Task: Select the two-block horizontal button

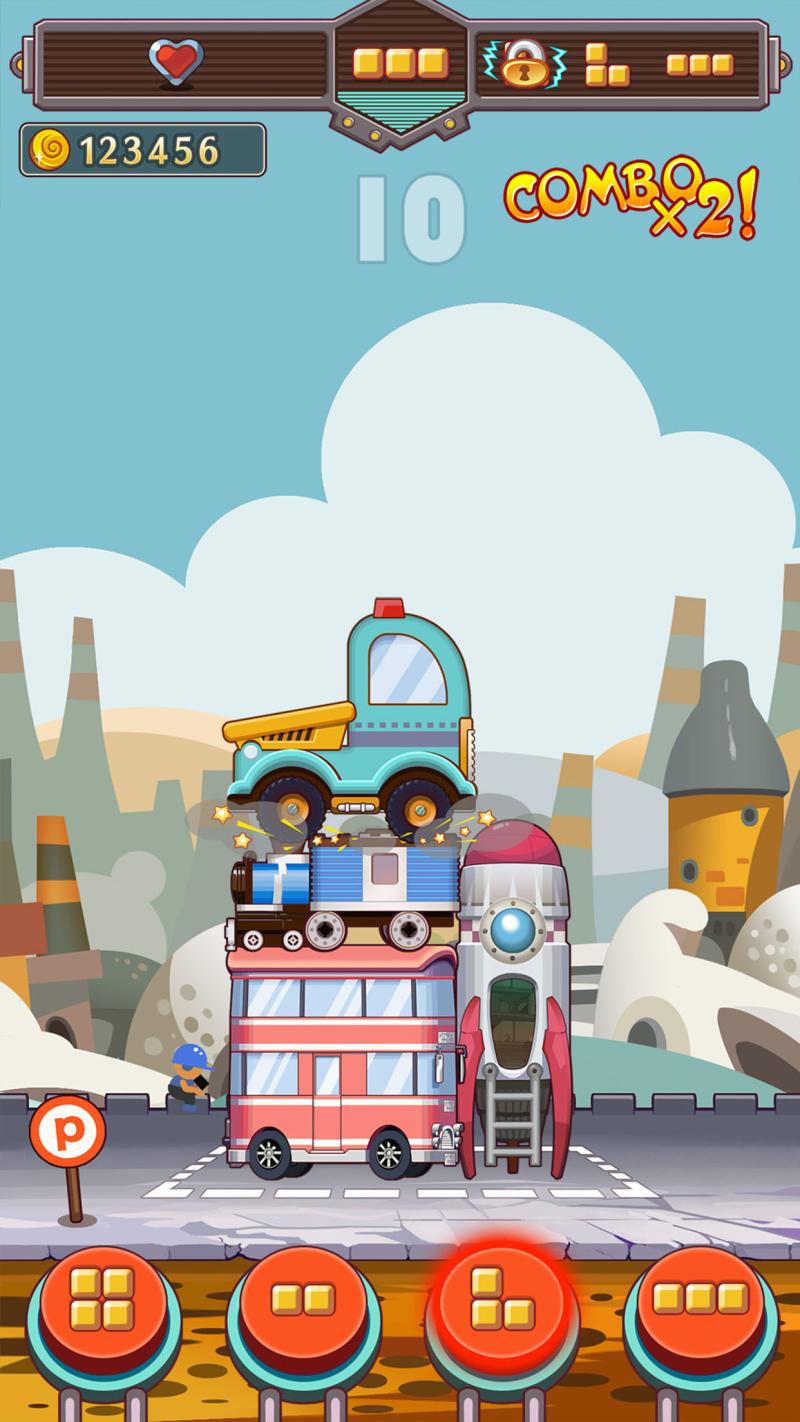Action: (x=303, y=1300)
